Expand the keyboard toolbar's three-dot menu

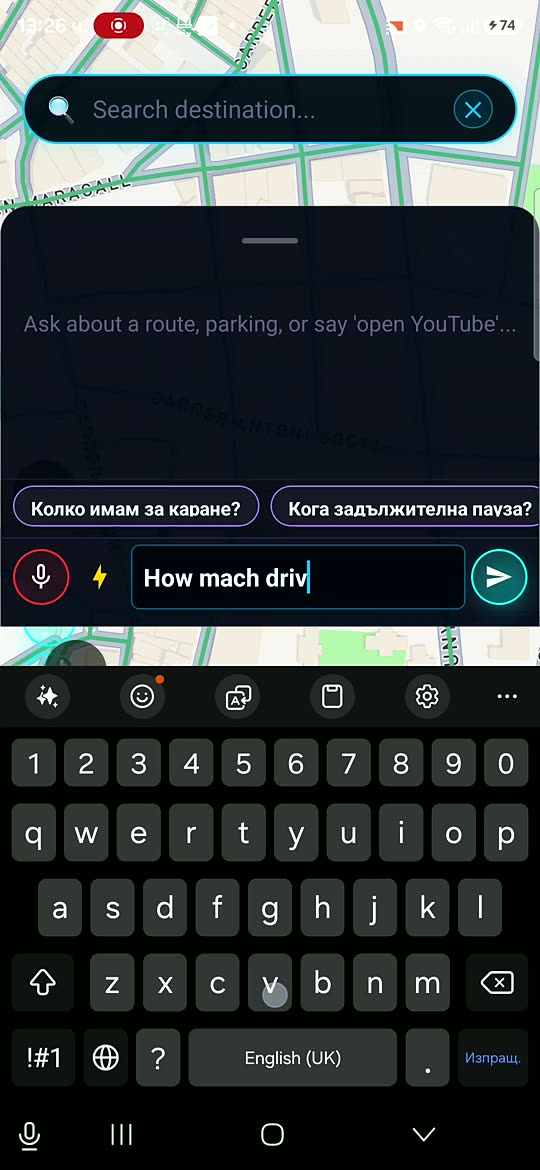[x=507, y=697]
